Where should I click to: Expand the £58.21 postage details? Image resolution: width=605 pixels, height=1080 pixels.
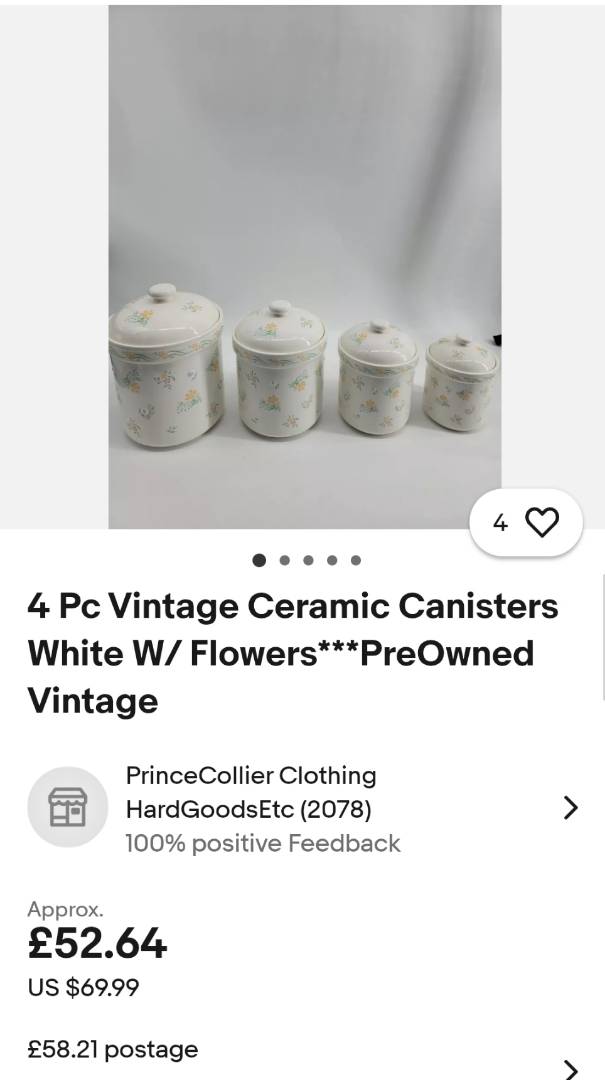click(302, 1056)
